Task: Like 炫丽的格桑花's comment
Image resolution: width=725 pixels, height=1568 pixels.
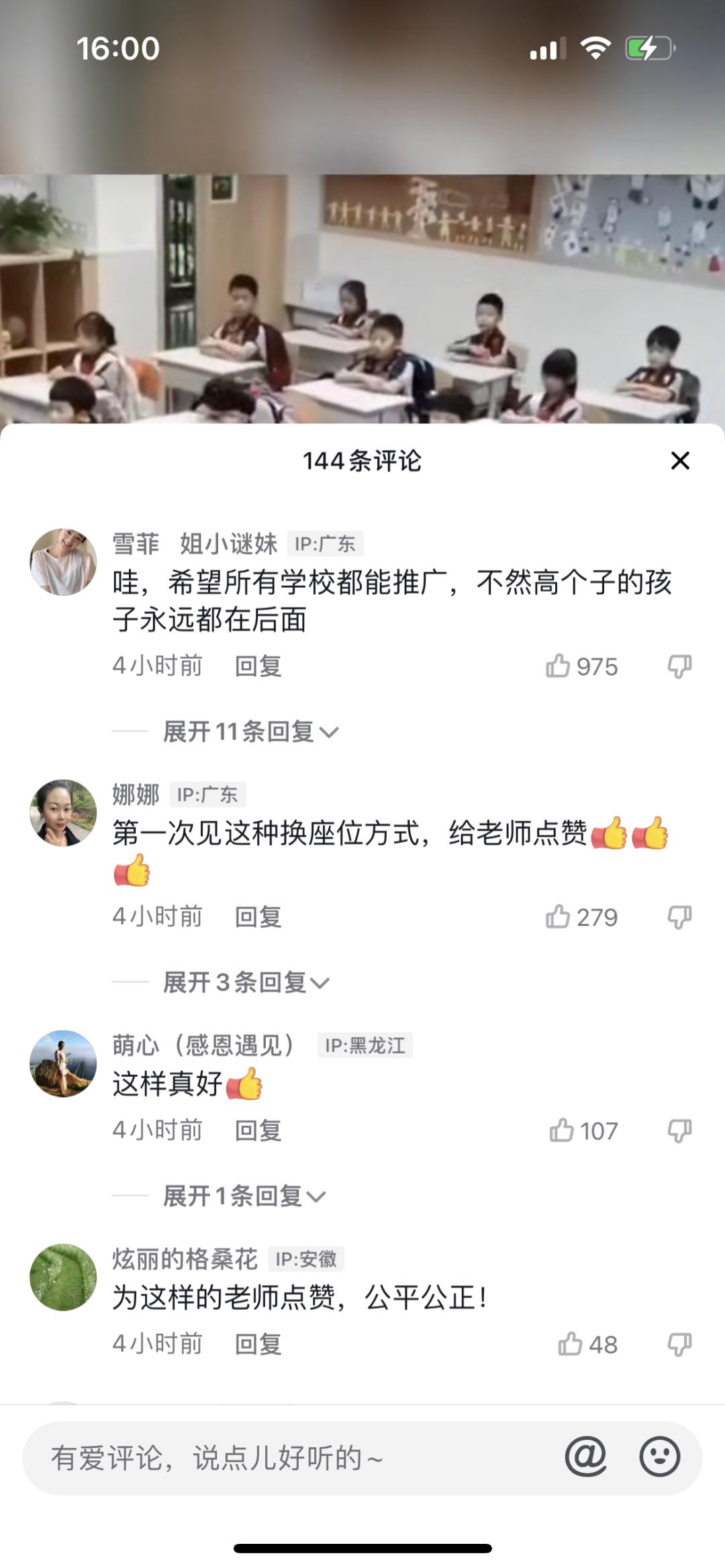Action: coord(570,1344)
